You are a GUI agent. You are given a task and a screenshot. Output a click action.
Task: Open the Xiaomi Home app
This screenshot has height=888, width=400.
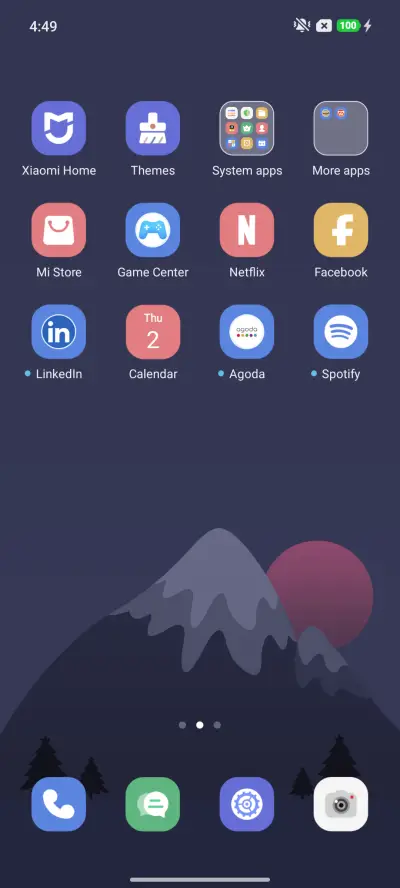pos(58,128)
